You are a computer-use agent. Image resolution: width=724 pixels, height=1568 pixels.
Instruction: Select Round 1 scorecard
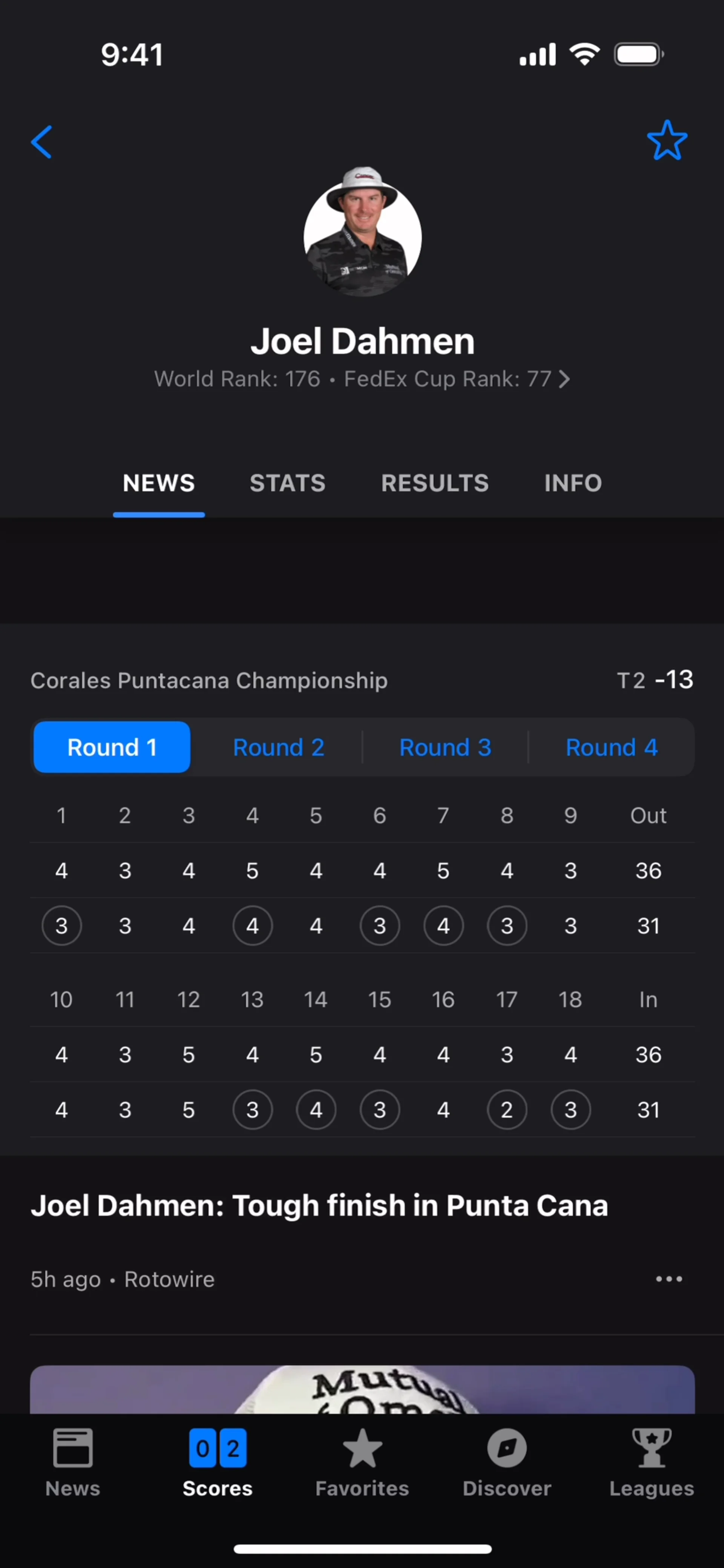112,748
